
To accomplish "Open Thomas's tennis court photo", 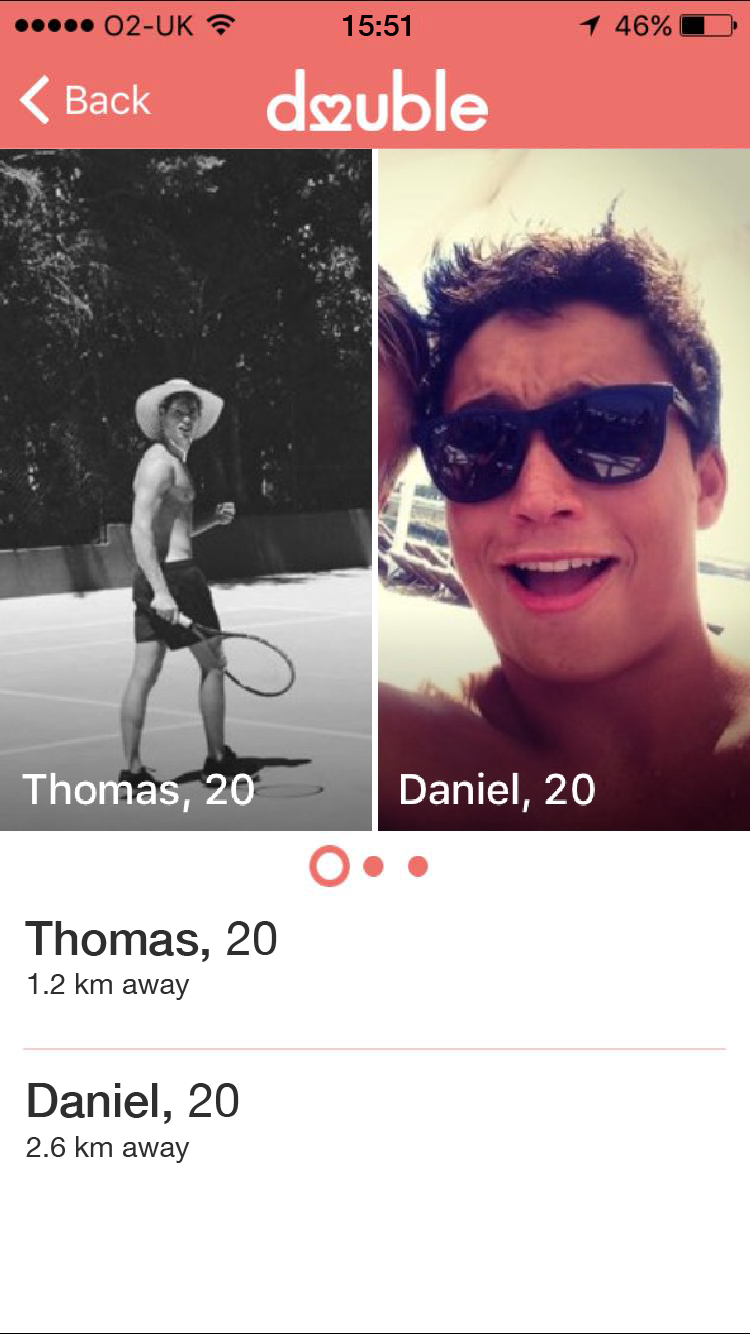I will (x=186, y=490).
